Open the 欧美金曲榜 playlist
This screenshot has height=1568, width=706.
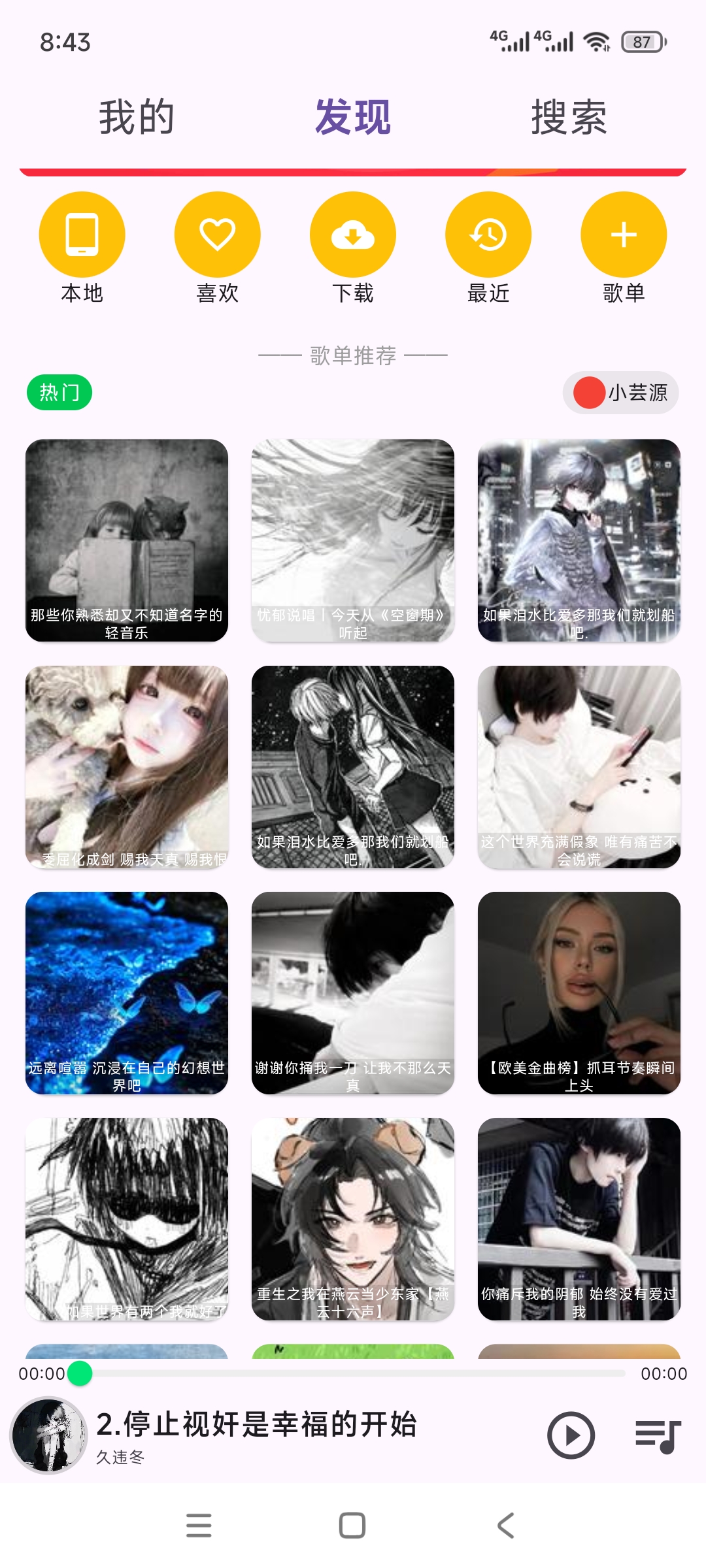[x=579, y=992]
